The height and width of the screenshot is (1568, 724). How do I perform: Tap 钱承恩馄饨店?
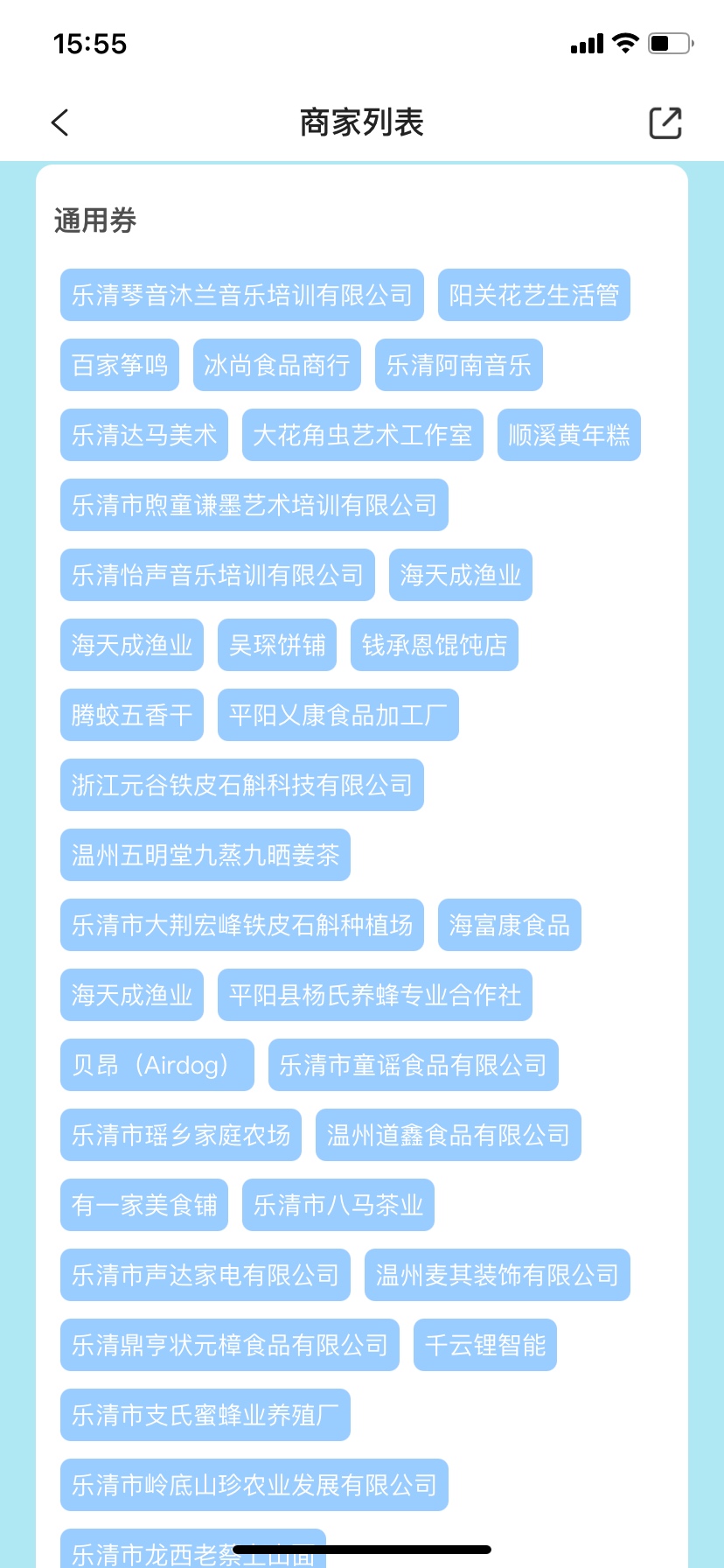pyautogui.click(x=434, y=645)
